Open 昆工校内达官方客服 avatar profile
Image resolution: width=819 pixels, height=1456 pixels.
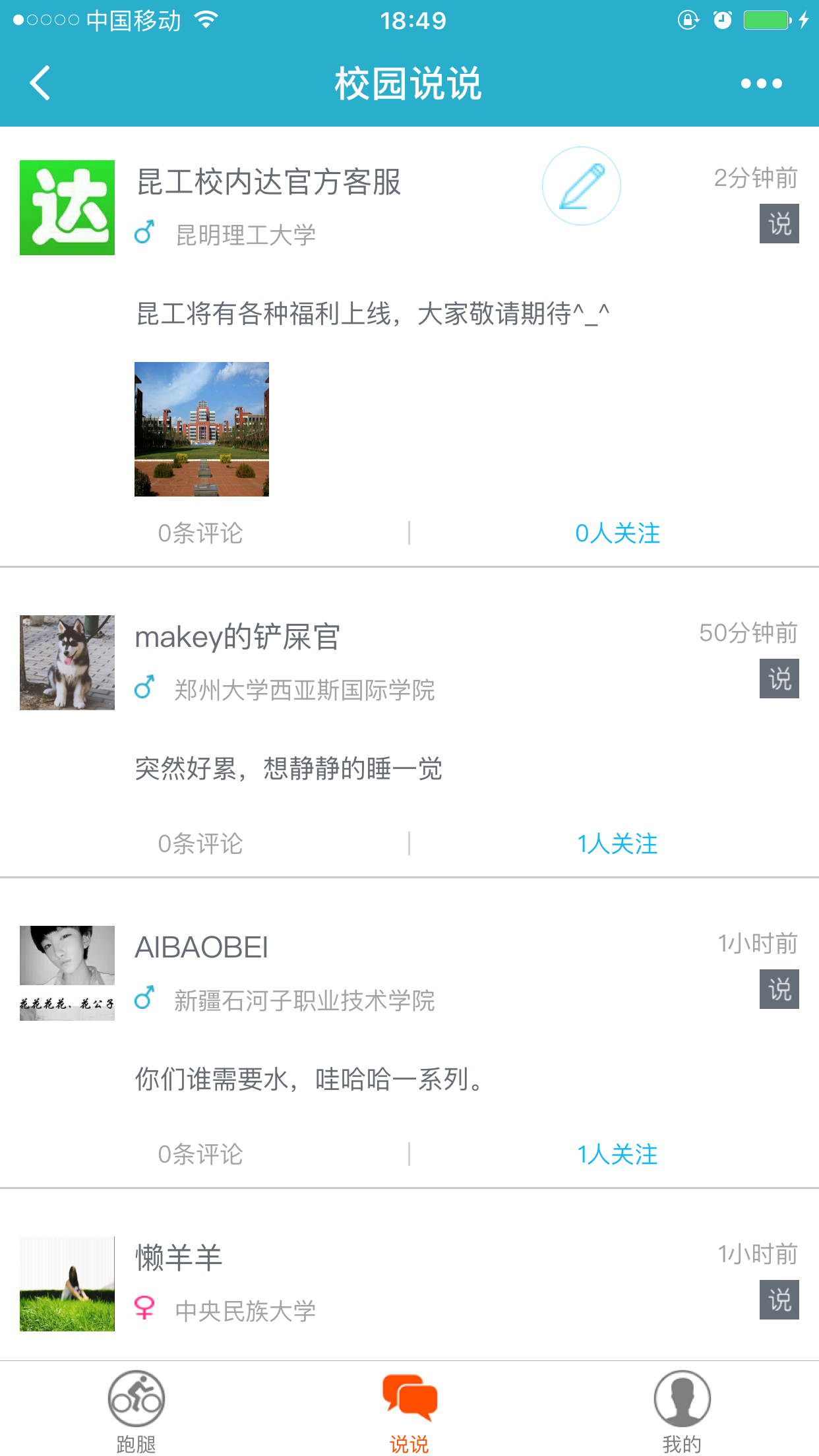pos(67,208)
